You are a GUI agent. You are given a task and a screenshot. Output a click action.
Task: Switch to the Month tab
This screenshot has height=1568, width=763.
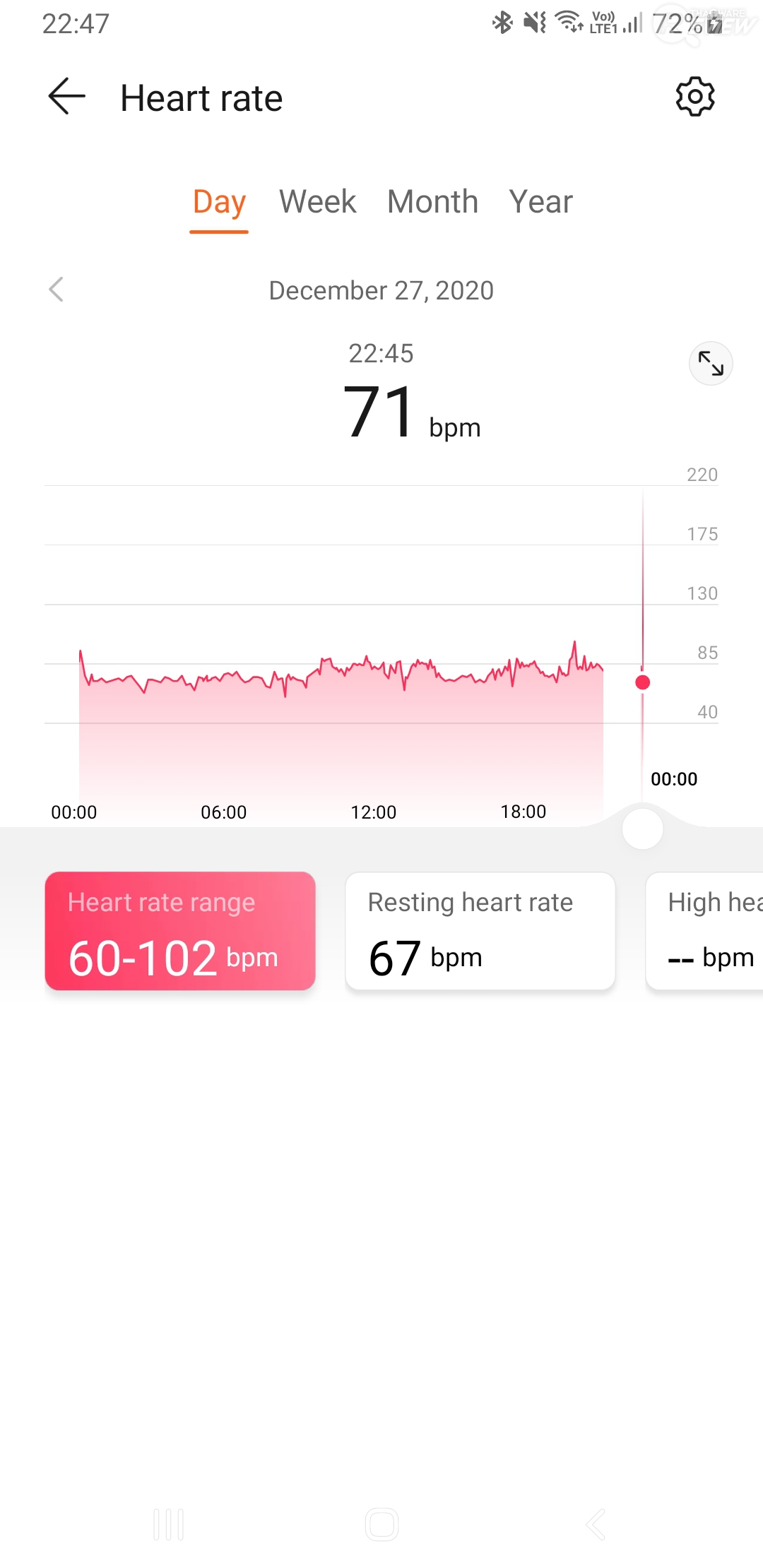pos(432,202)
